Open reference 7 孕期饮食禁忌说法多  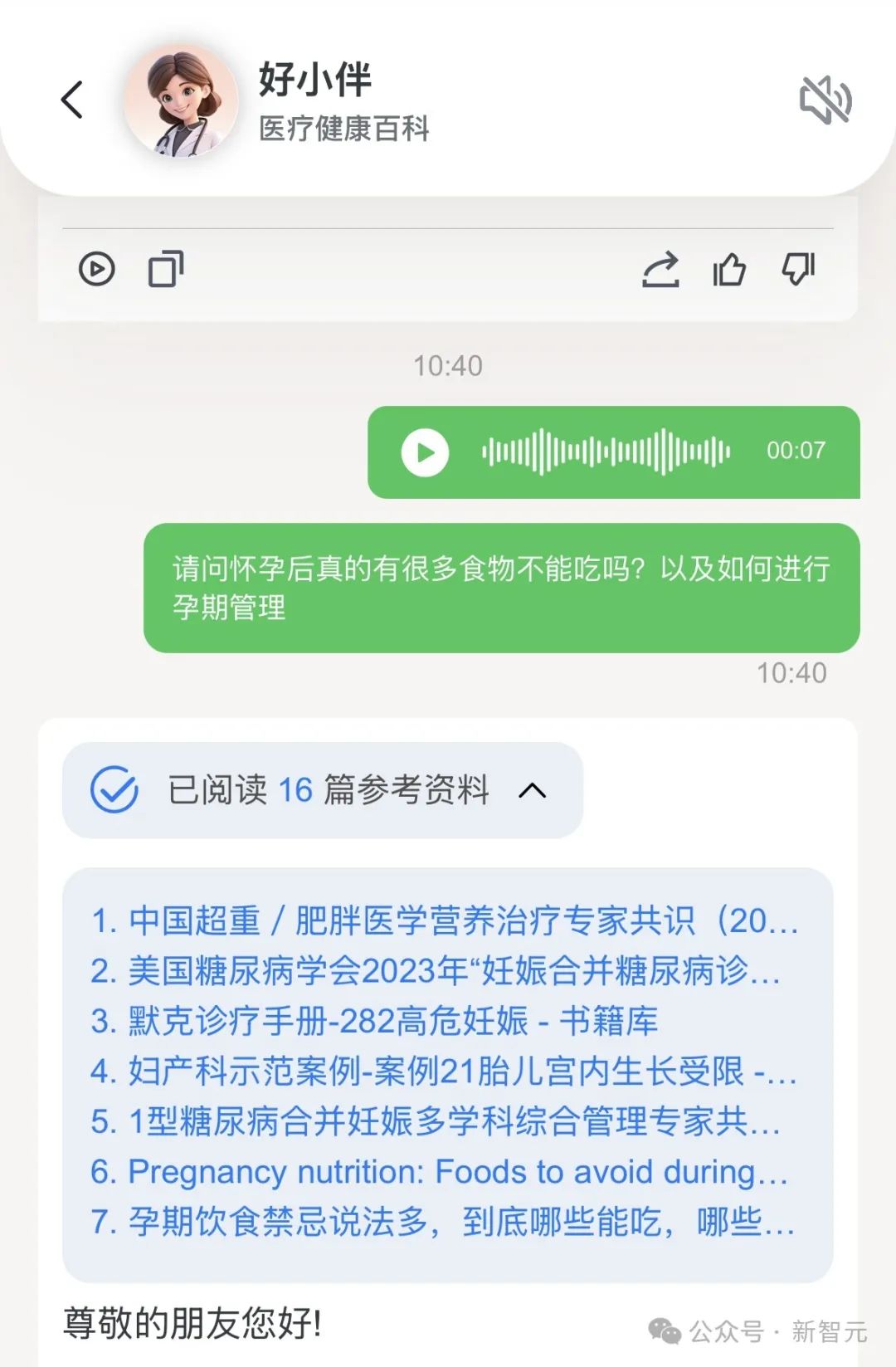point(442,1222)
